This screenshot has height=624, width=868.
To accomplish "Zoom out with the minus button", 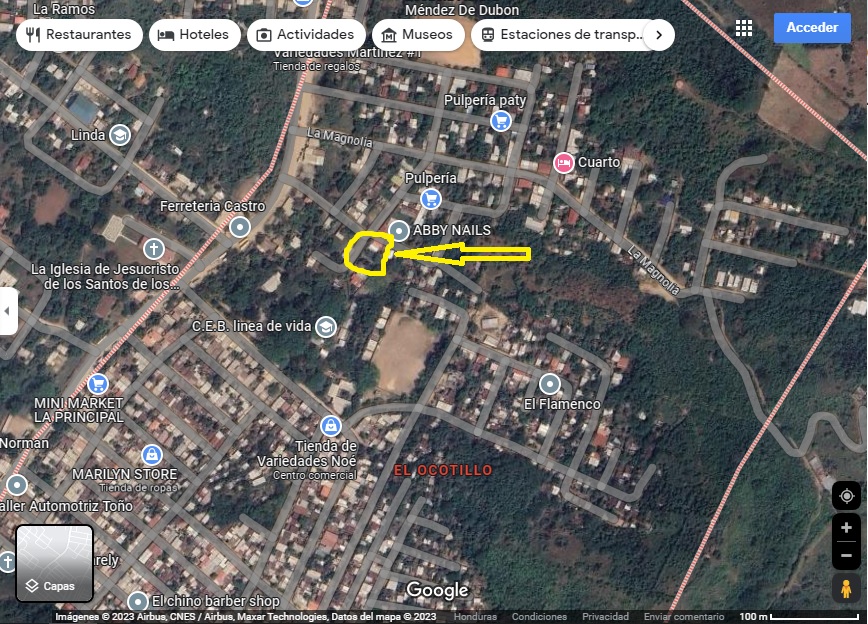I will [846, 555].
